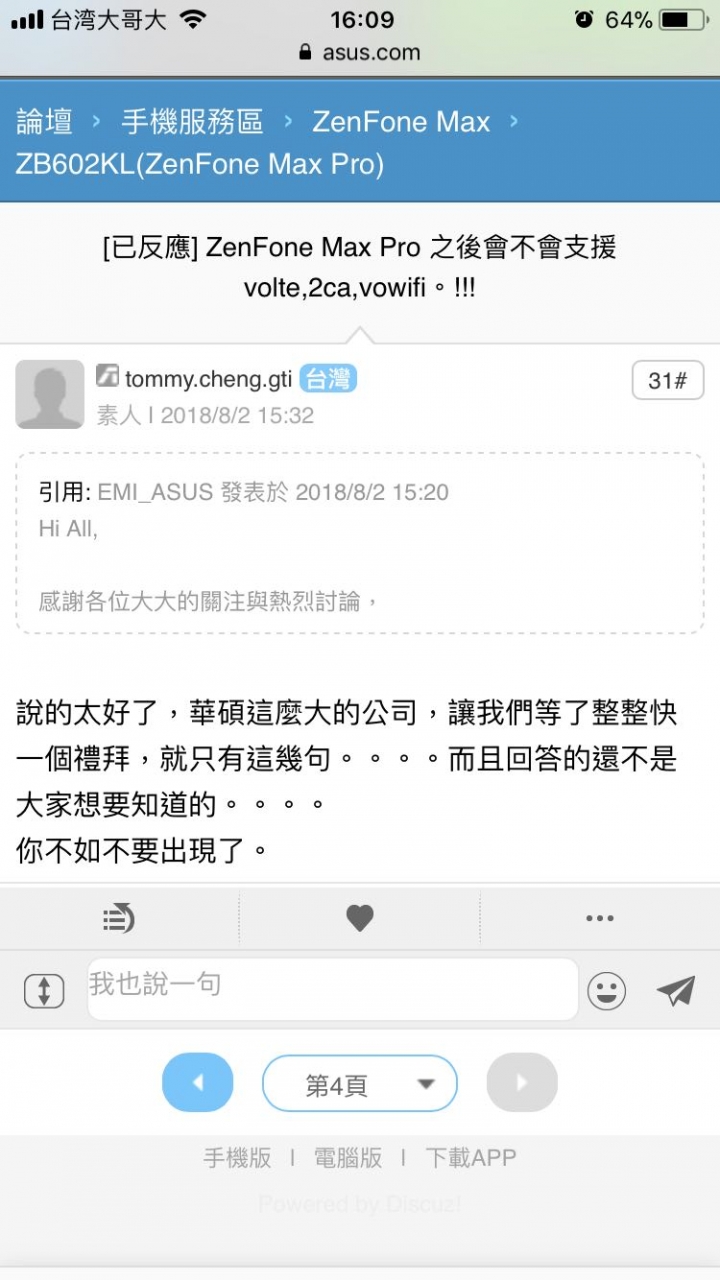Go to the previous page arrow
The width and height of the screenshot is (720, 1280).
198,1082
